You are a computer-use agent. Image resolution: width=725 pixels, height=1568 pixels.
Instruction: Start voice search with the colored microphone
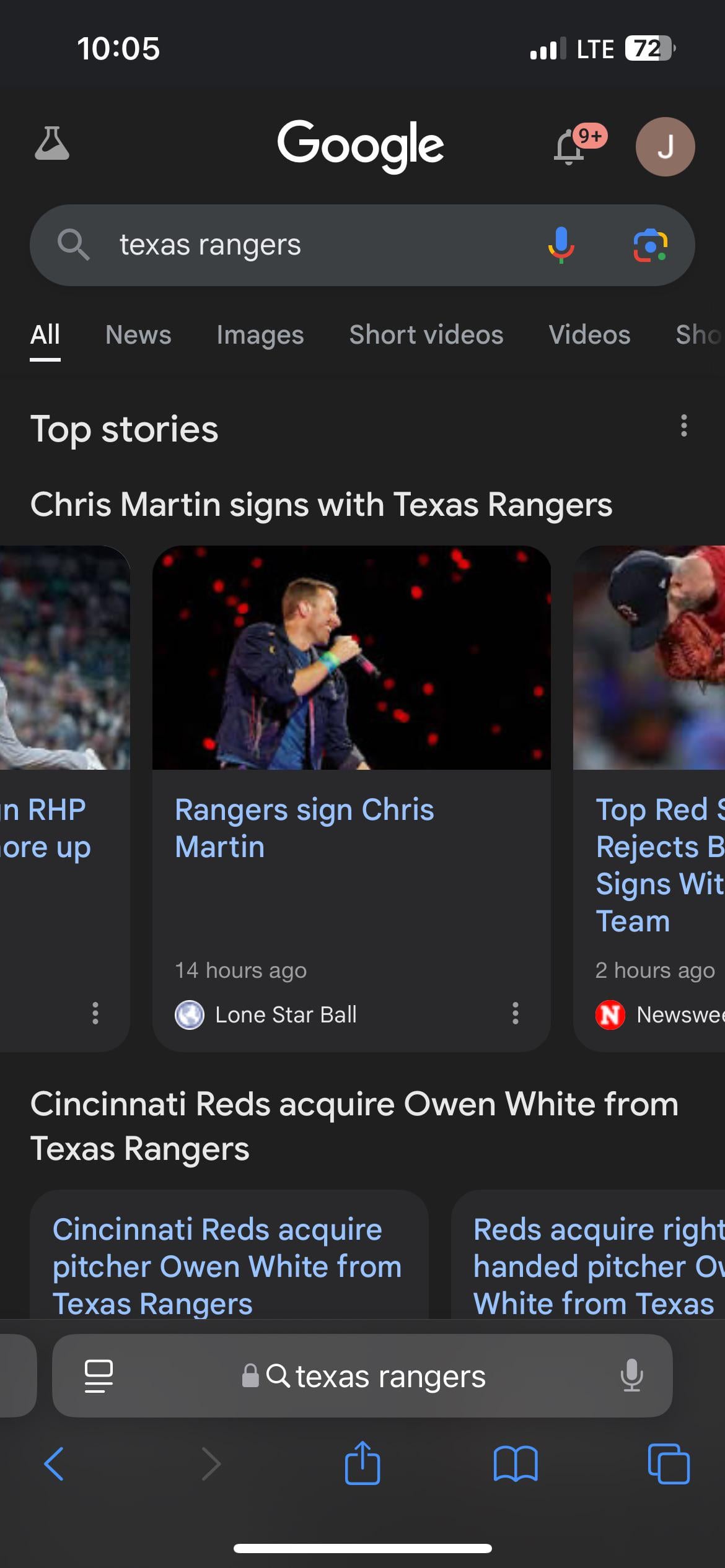click(561, 245)
